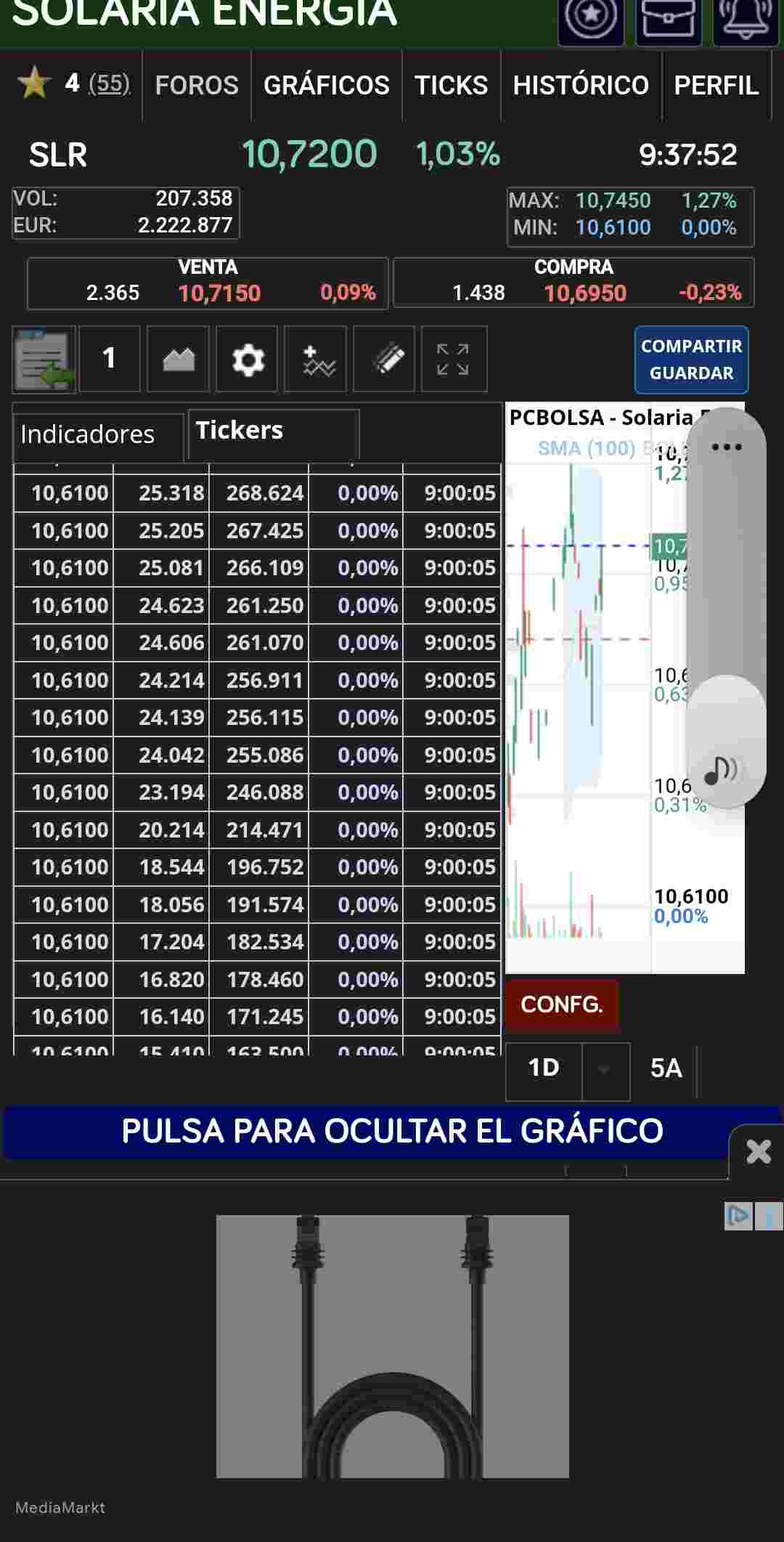Viewport: 784px width, 1542px height.
Task: Open the CONFG. button
Action: click(562, 1005)
